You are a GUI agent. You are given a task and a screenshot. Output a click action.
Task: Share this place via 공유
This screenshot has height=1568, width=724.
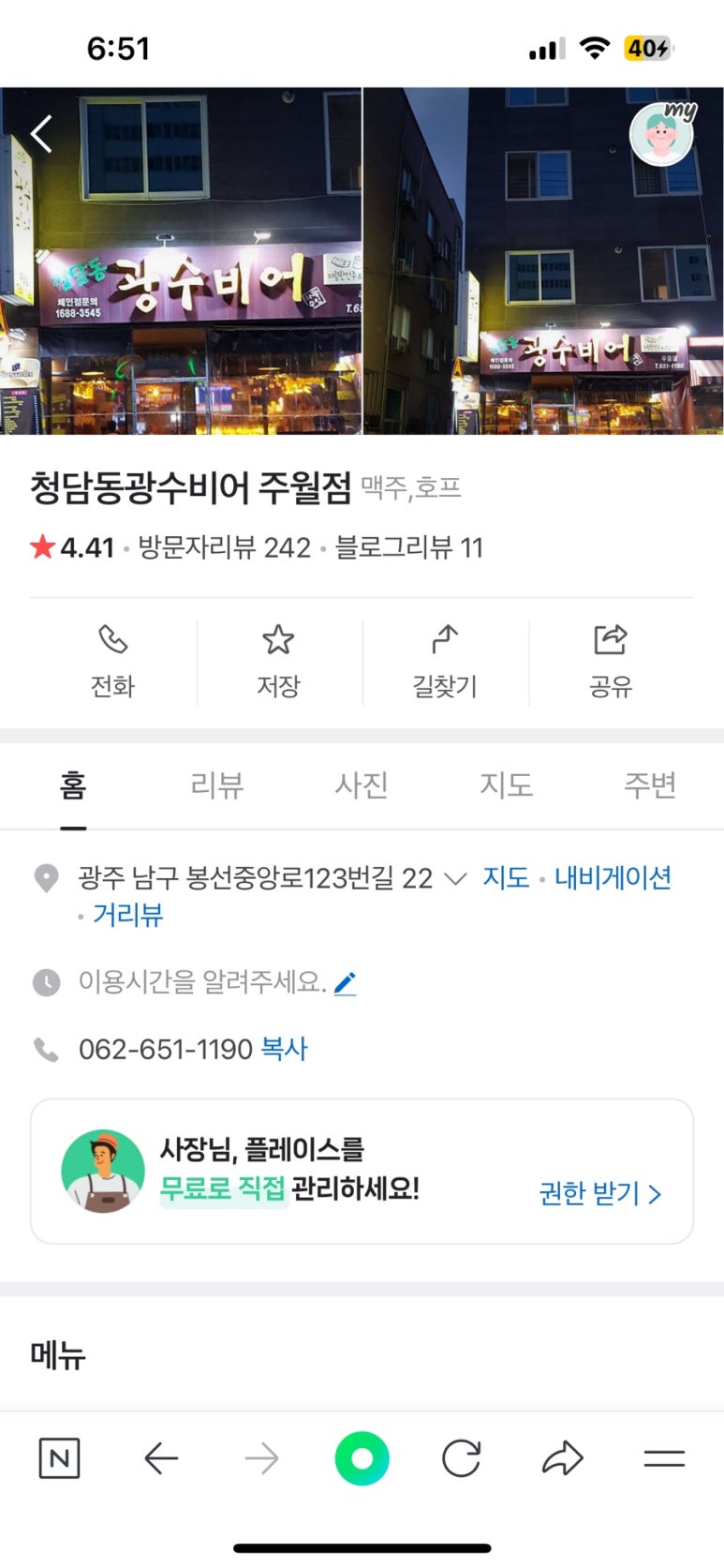click(x=611, y=662)
